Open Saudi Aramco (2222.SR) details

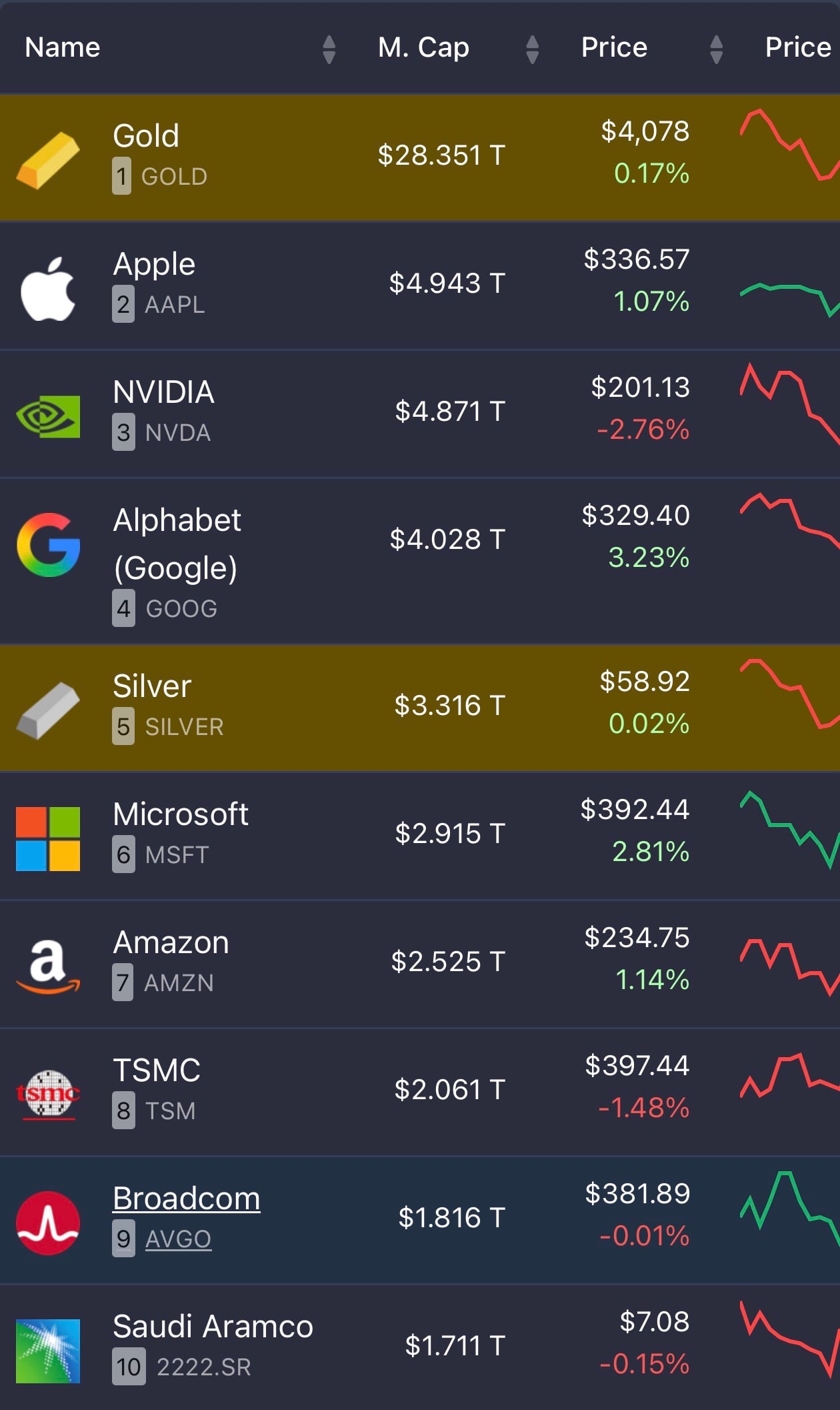420,1348
